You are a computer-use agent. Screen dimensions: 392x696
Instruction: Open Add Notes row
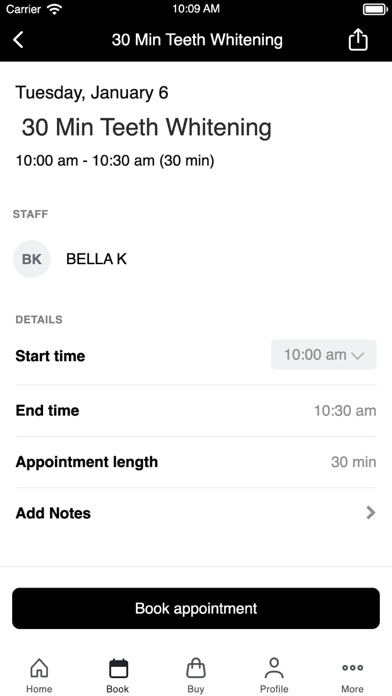pos(196,513)
